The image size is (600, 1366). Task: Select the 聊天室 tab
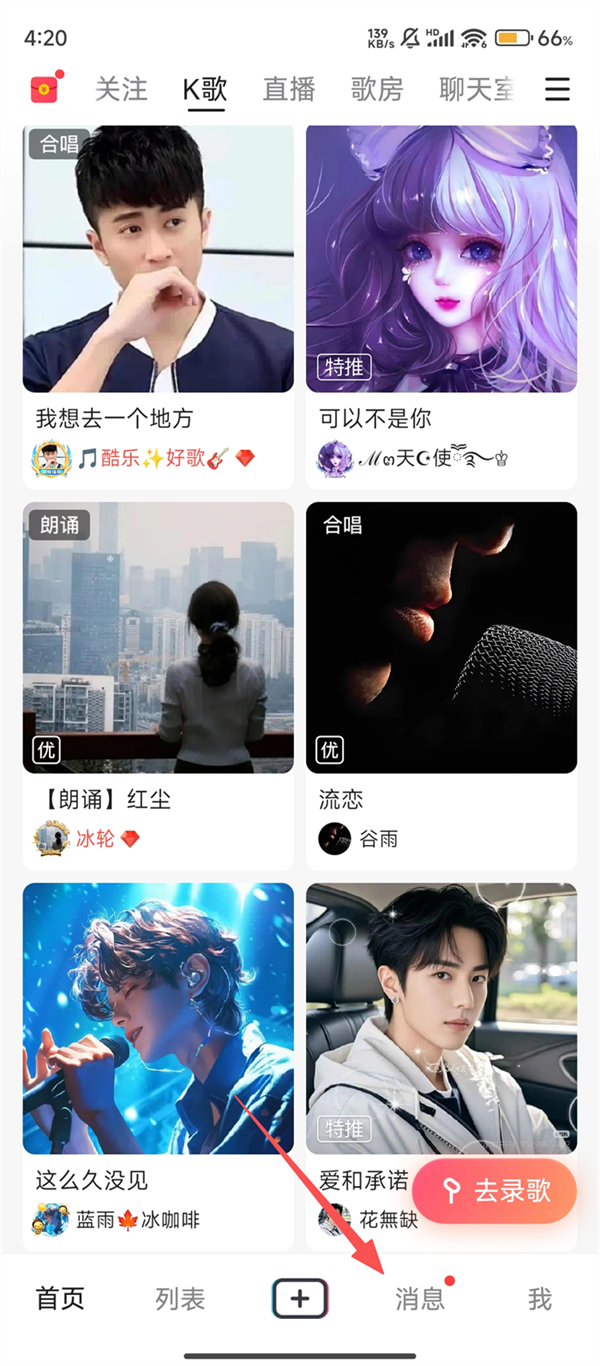pos(477,90)
